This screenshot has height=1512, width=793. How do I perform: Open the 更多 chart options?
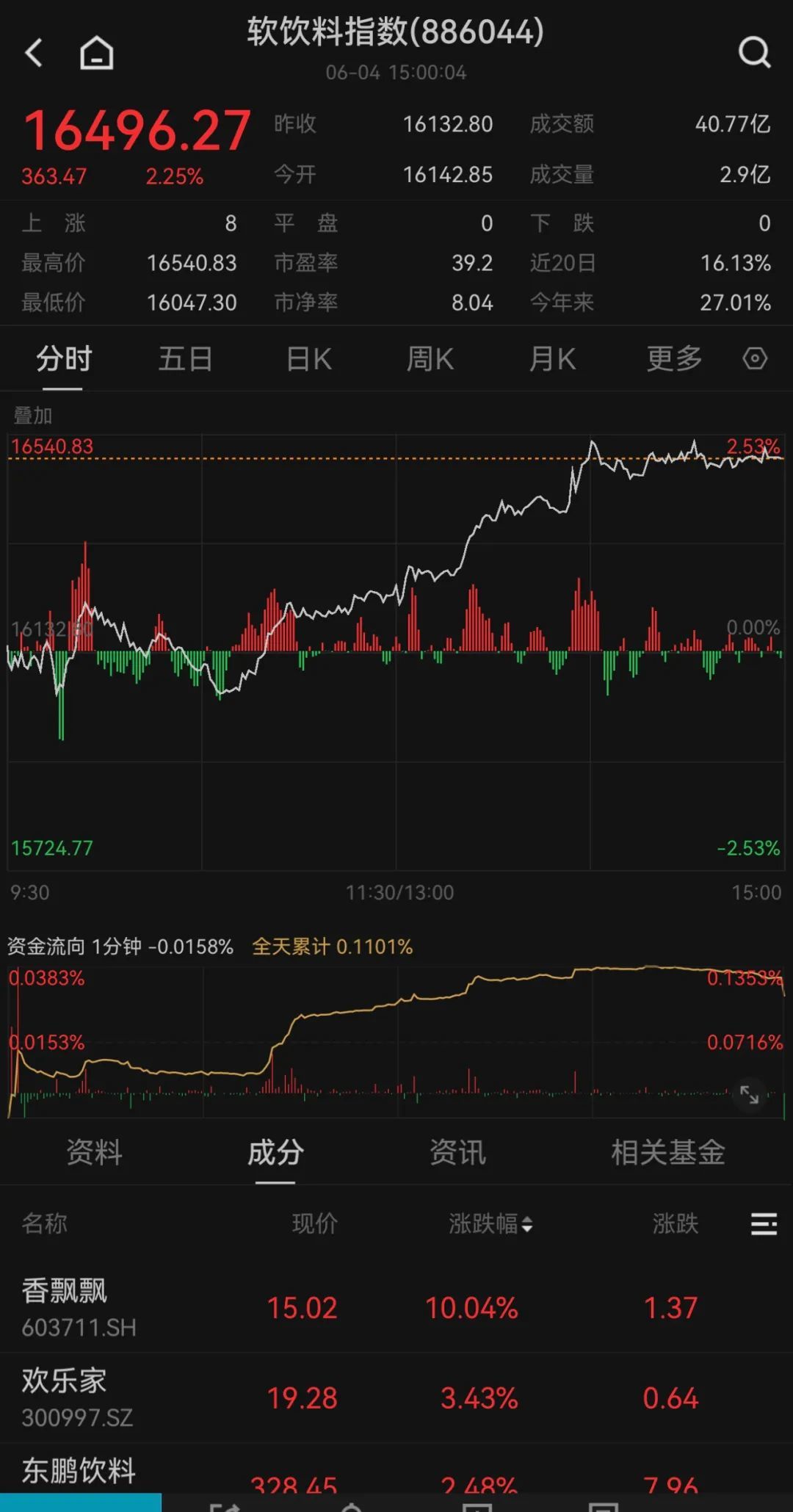tap(674, 359)
